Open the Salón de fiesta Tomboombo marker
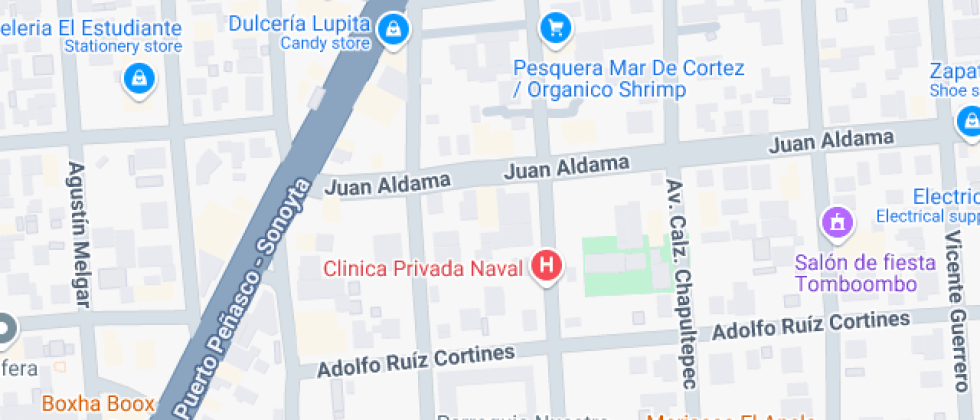The width and height of the screenshot is (980, 420). click(838, 224)
